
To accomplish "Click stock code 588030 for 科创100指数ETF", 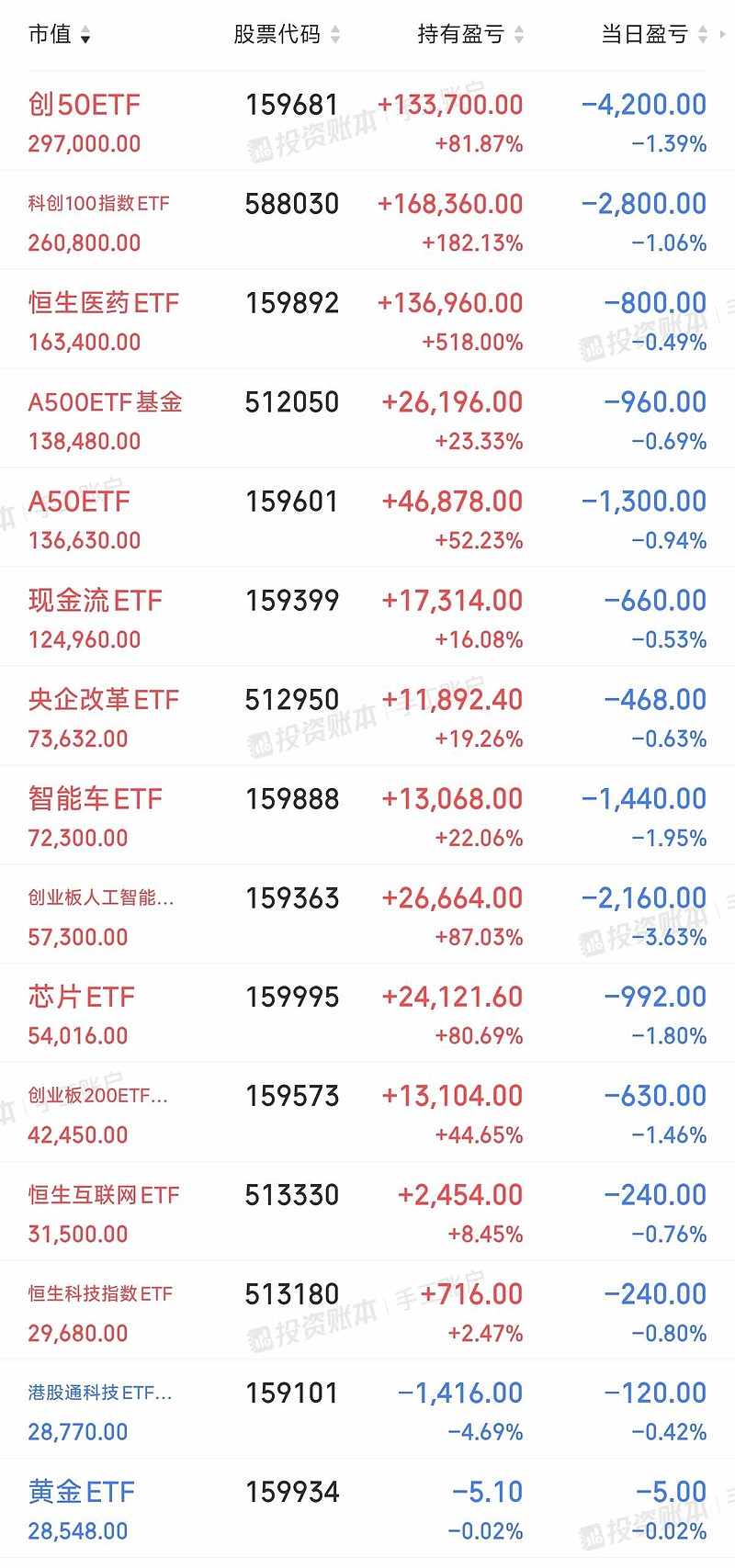I will tap(291, 203).
